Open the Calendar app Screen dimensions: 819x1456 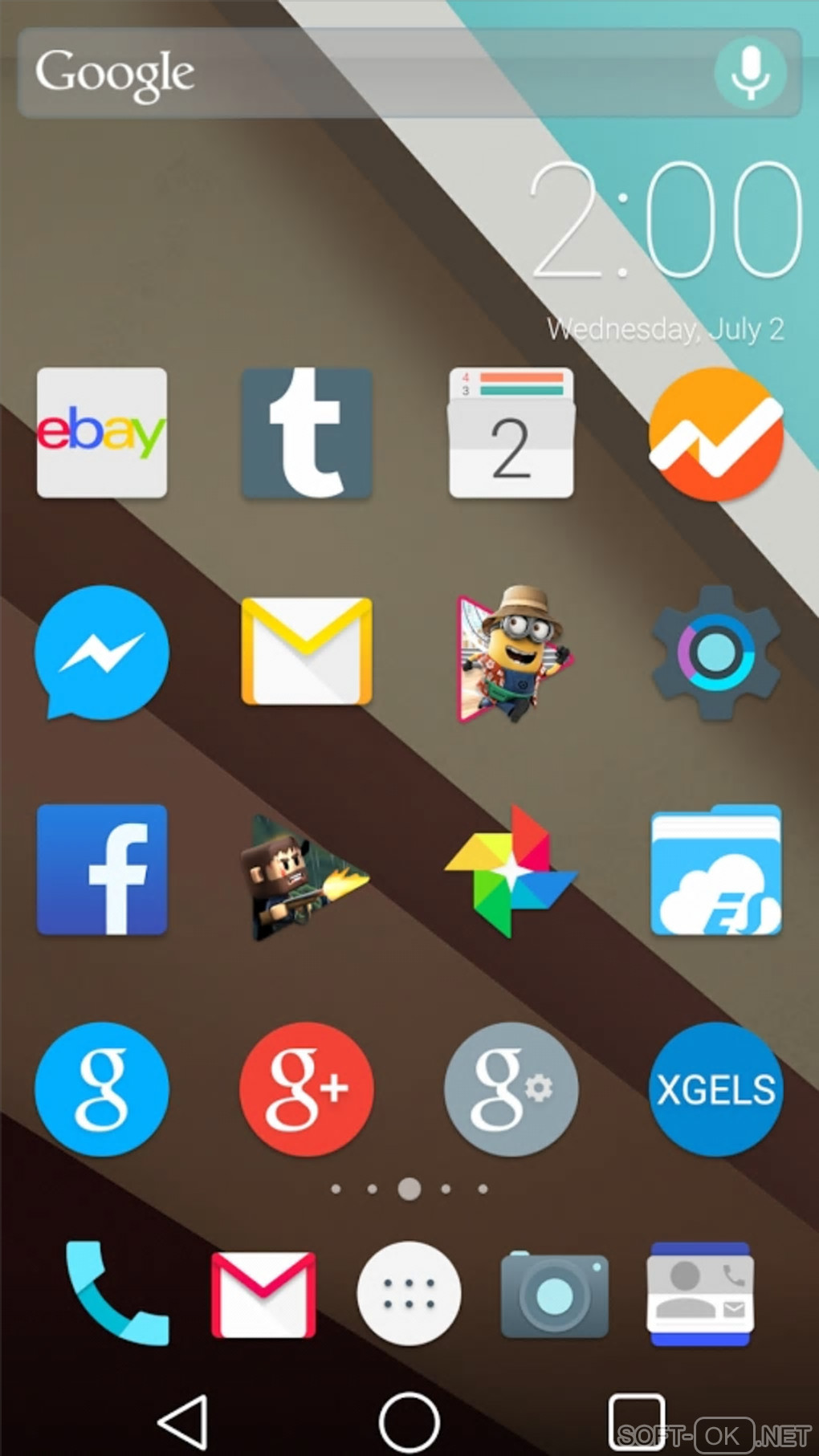(511, 433)
